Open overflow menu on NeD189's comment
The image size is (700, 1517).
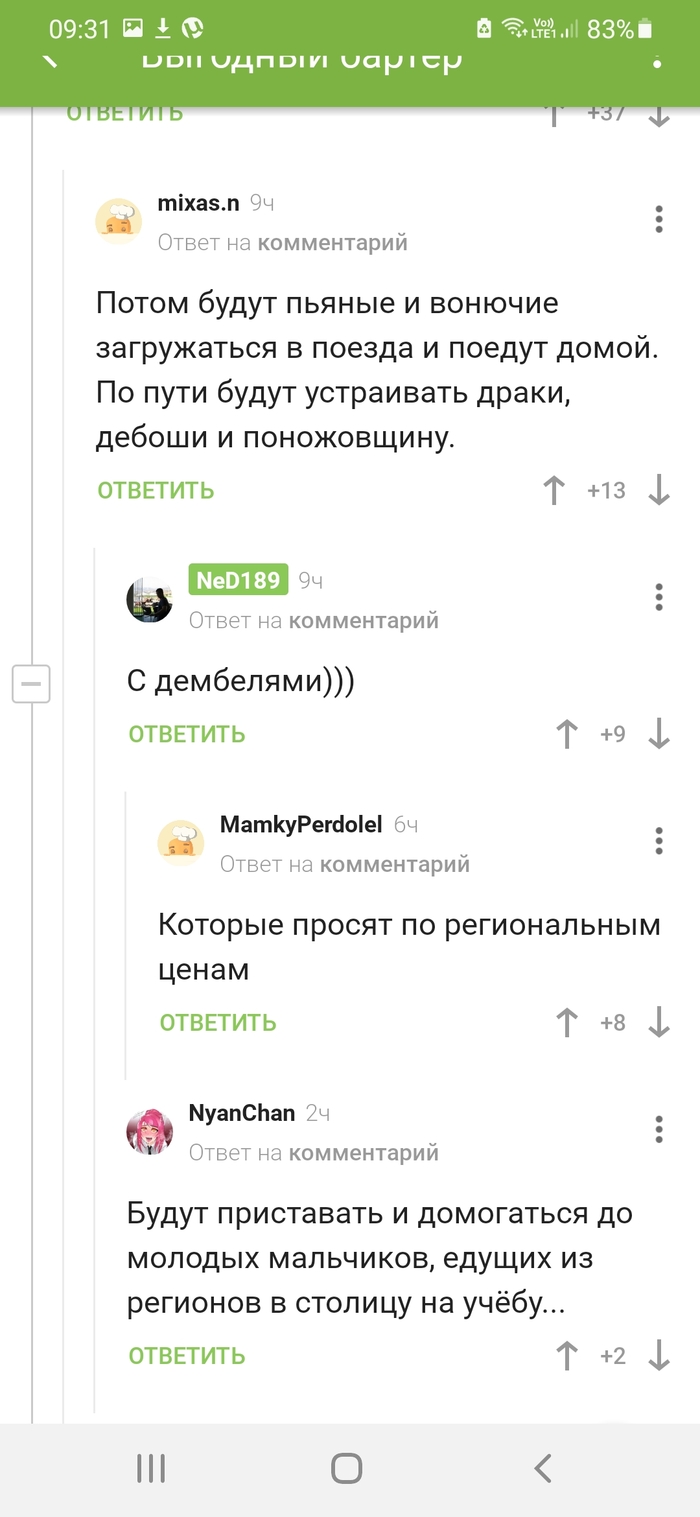pyautogui.click(x=659, y=597)
